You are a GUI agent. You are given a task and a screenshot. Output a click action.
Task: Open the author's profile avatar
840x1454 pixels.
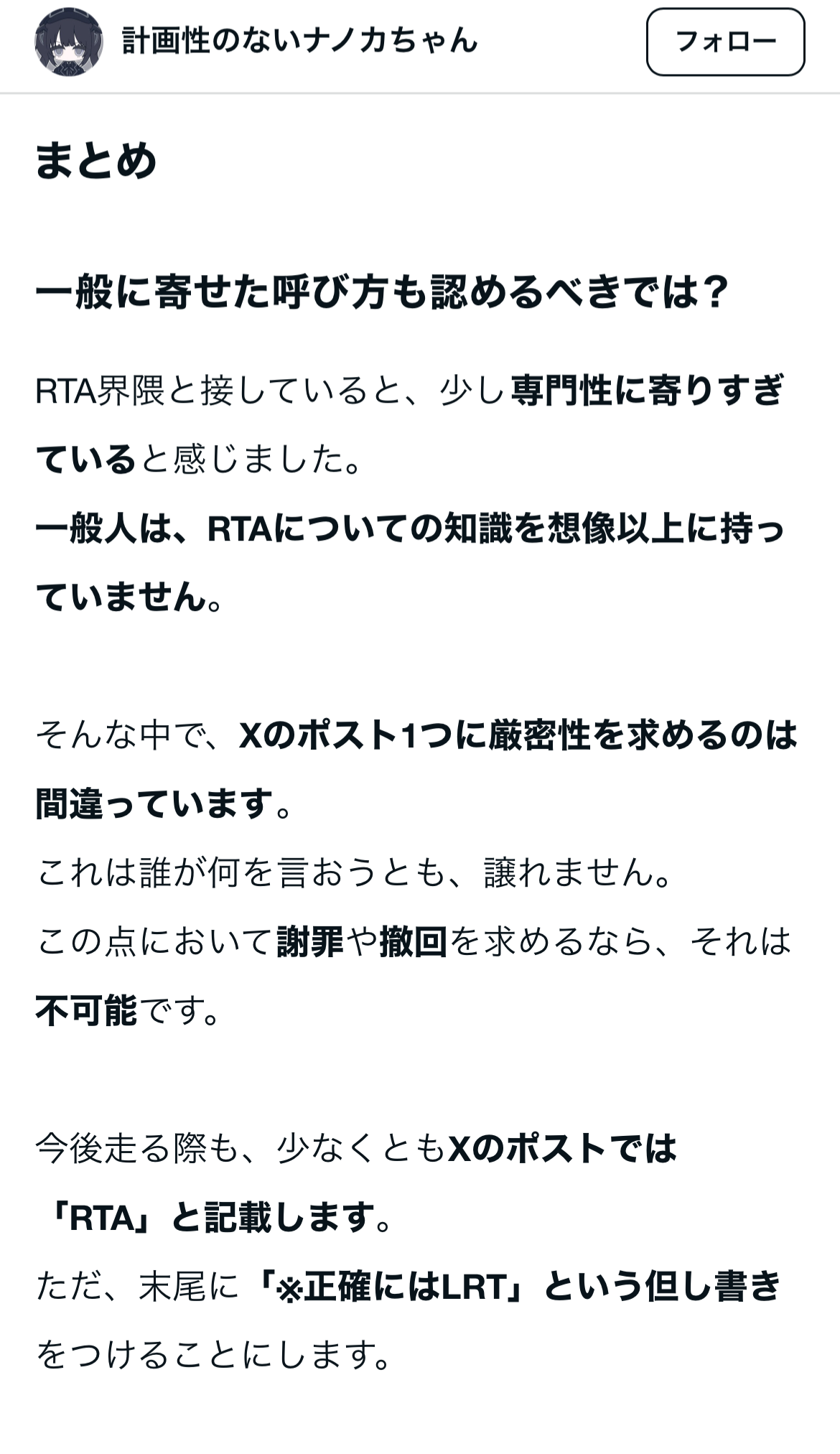68,42
